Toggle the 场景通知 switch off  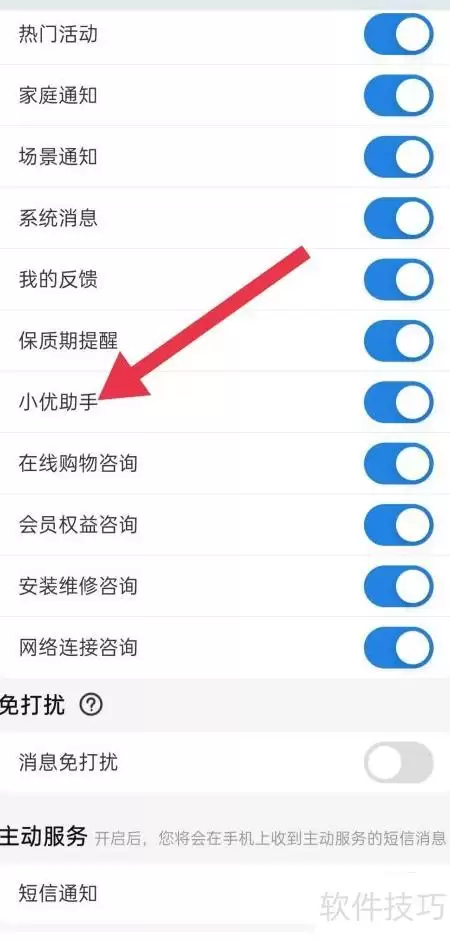(398, 157)
